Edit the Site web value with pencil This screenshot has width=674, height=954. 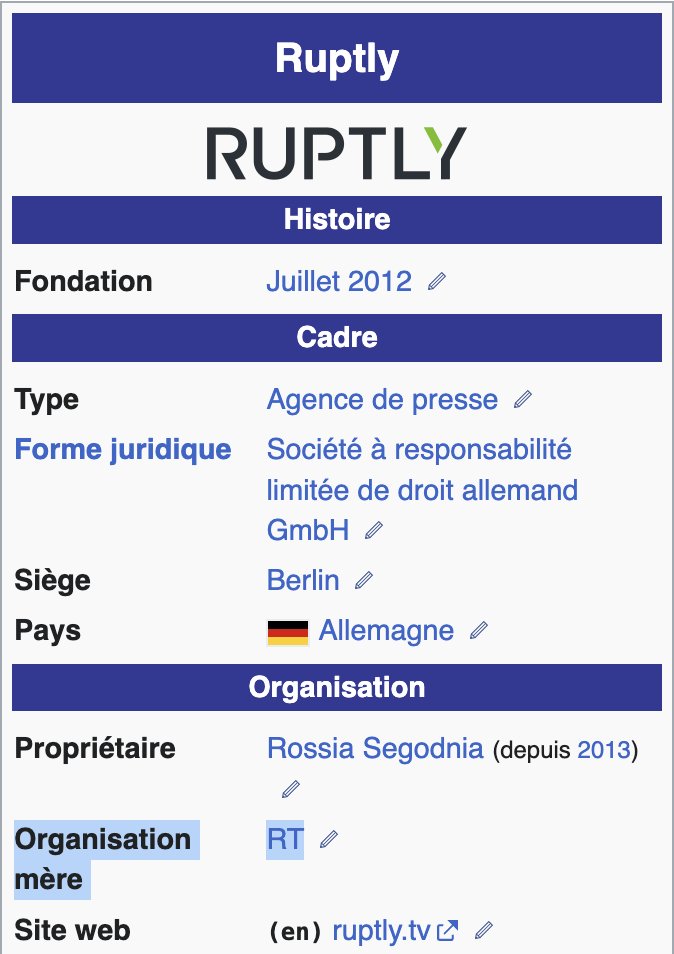(x=484, y=931)
